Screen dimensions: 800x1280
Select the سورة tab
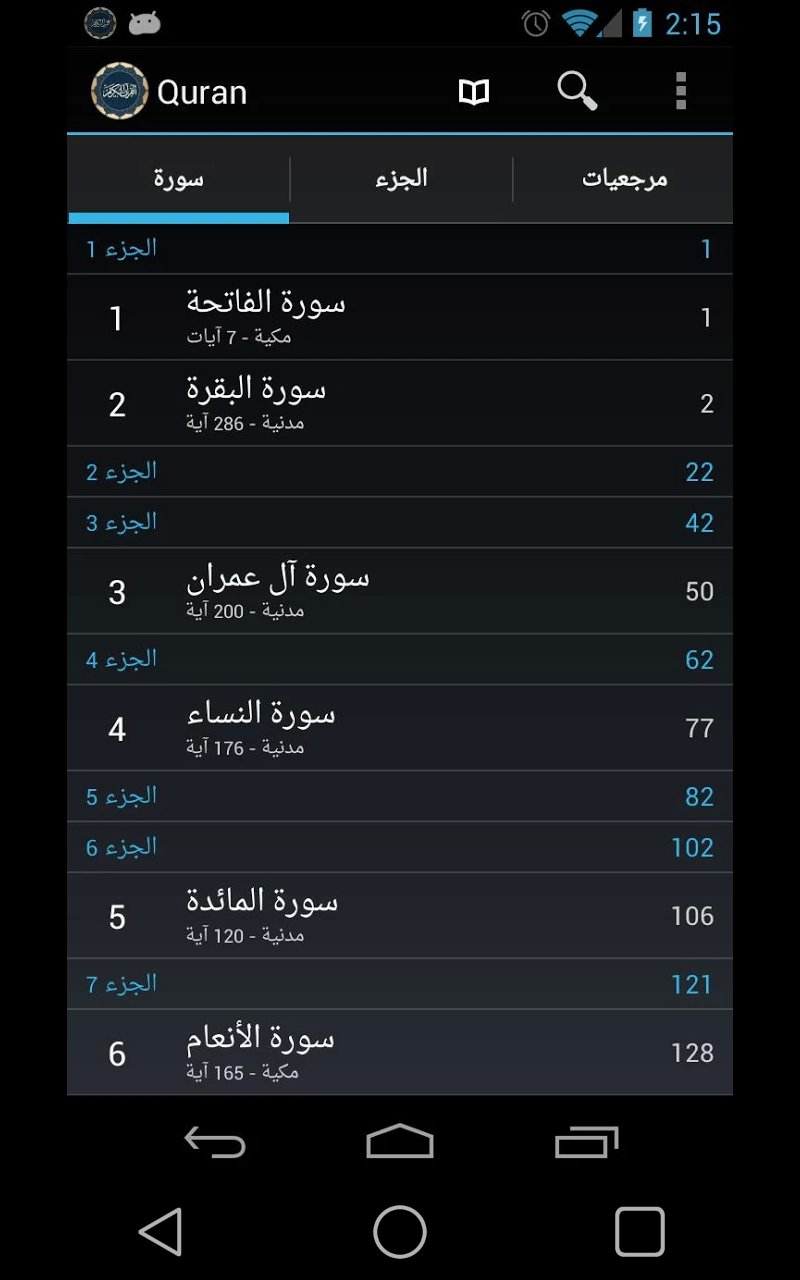point(179,179)
